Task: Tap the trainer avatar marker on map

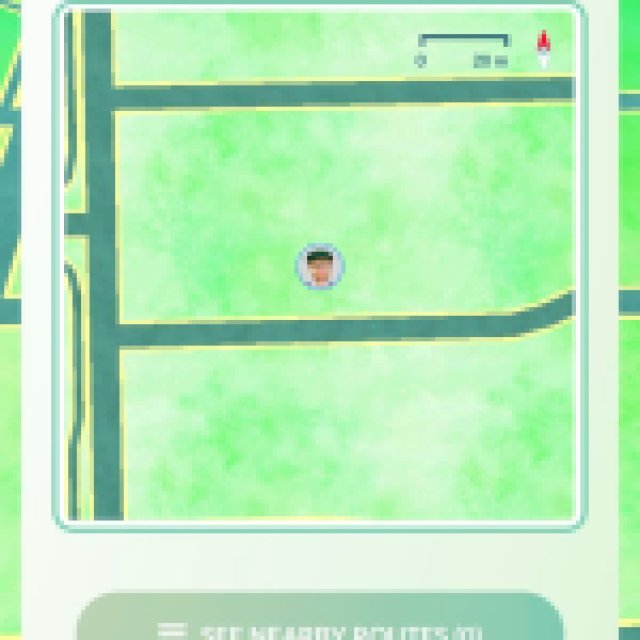Action: pos(320,267)
